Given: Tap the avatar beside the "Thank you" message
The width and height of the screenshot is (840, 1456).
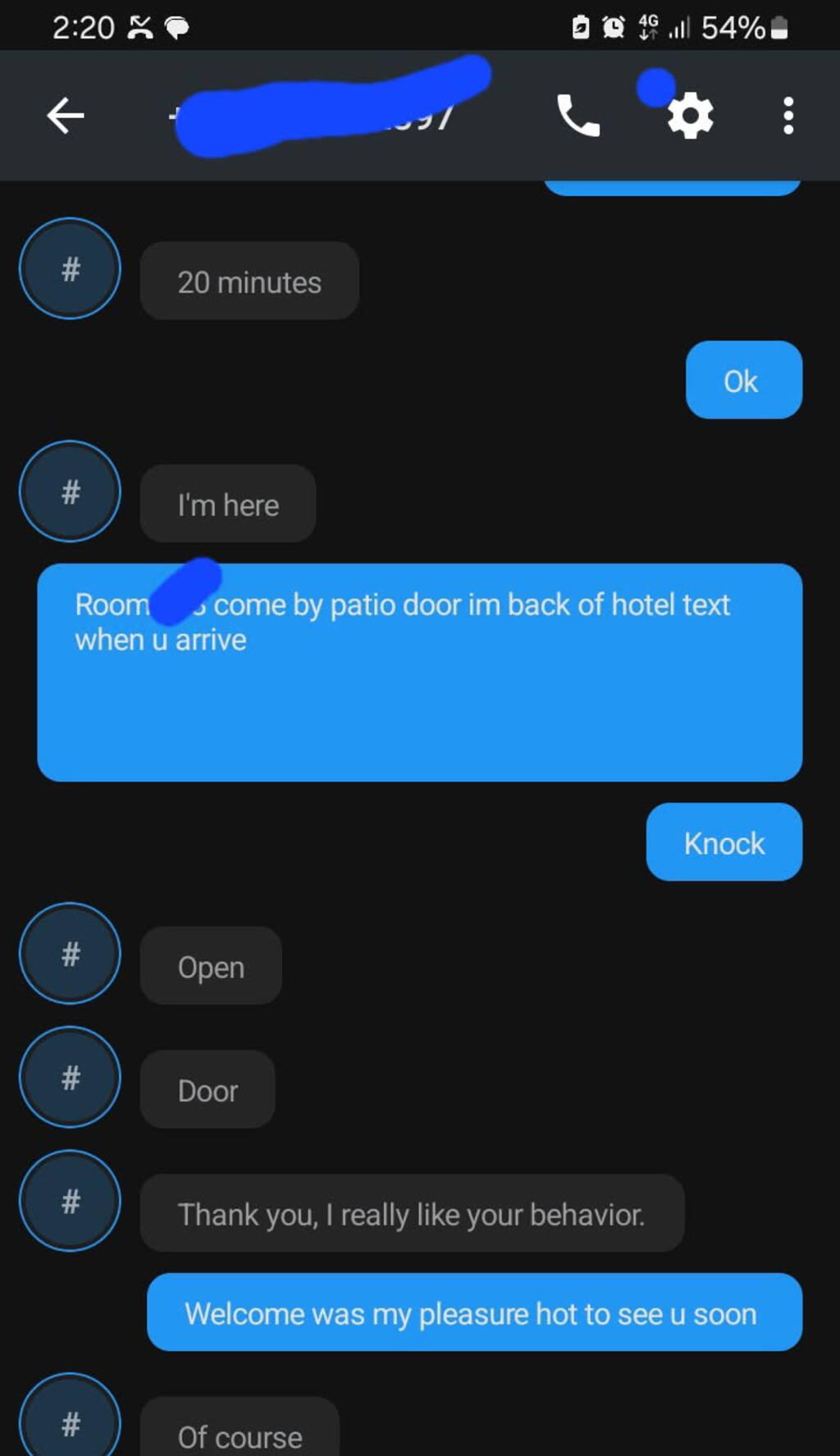Looking at the screenshot, I should 71,1201.
